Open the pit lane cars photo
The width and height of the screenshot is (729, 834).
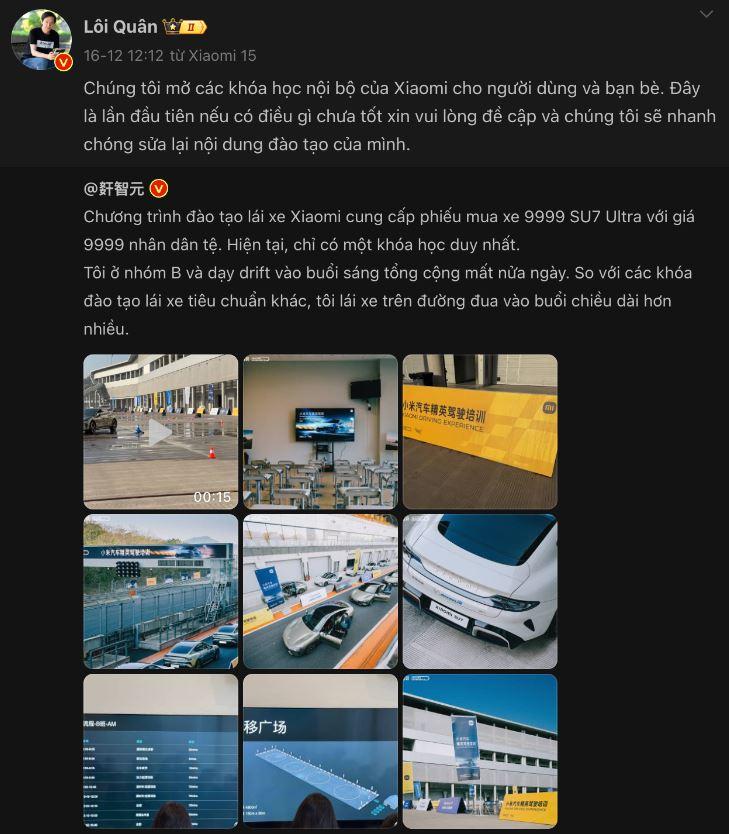320,592
